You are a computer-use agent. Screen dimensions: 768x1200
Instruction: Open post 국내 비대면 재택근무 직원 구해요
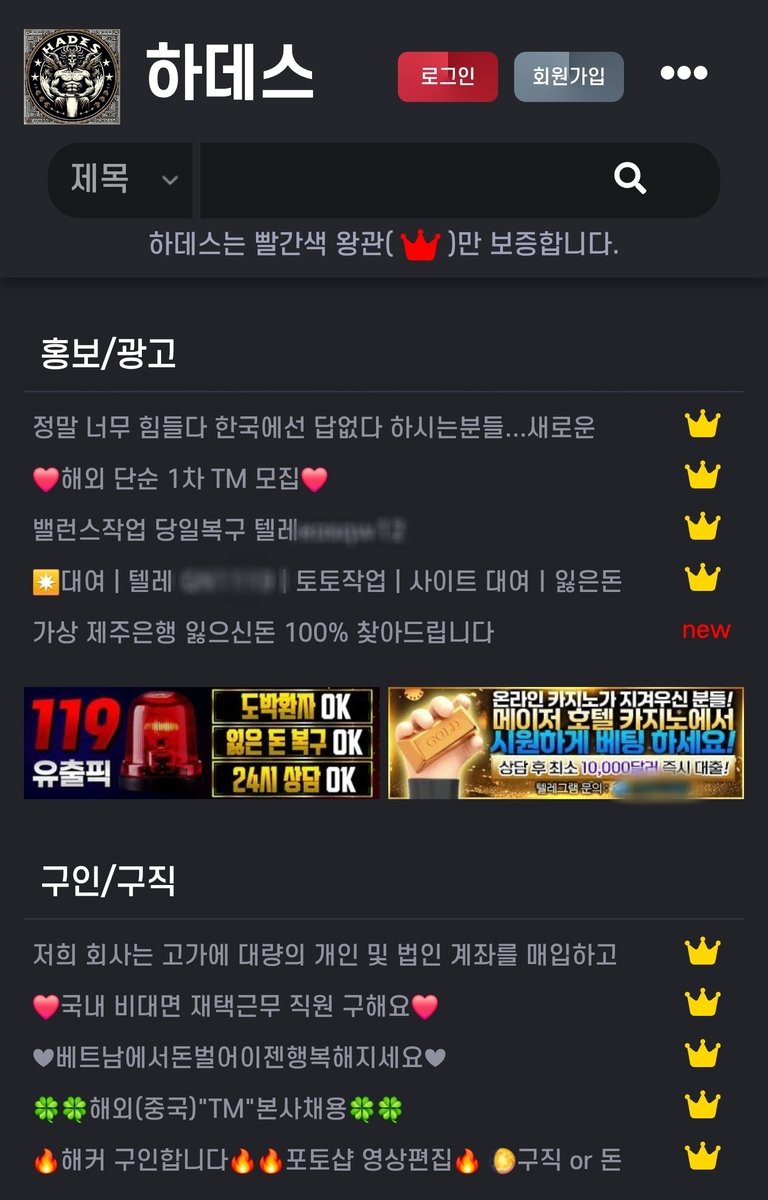[x=236, y=1006]
